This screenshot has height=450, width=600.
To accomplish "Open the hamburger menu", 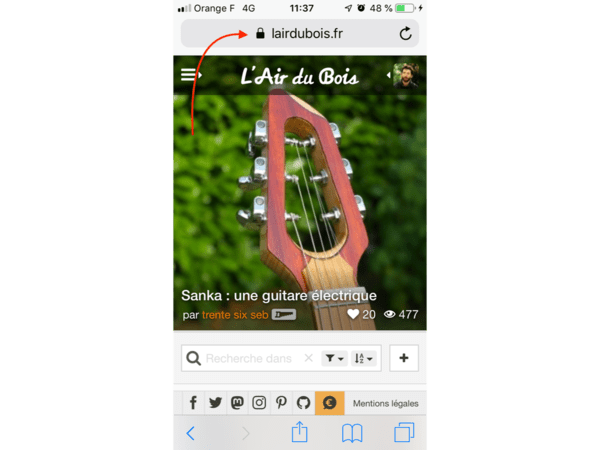I will (x=190, y=75).
